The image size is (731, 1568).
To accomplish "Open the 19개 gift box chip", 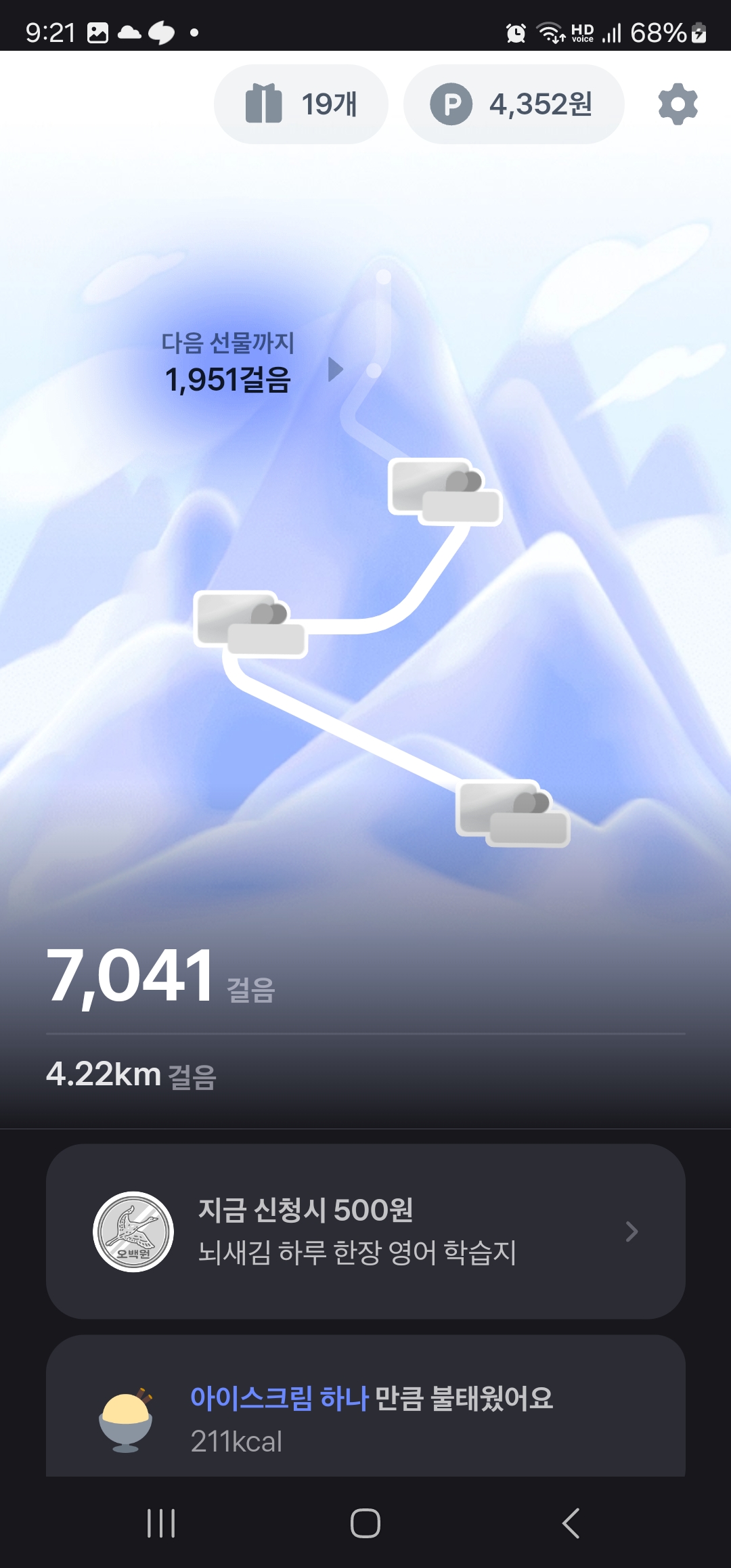I will (x=301, y=104).
